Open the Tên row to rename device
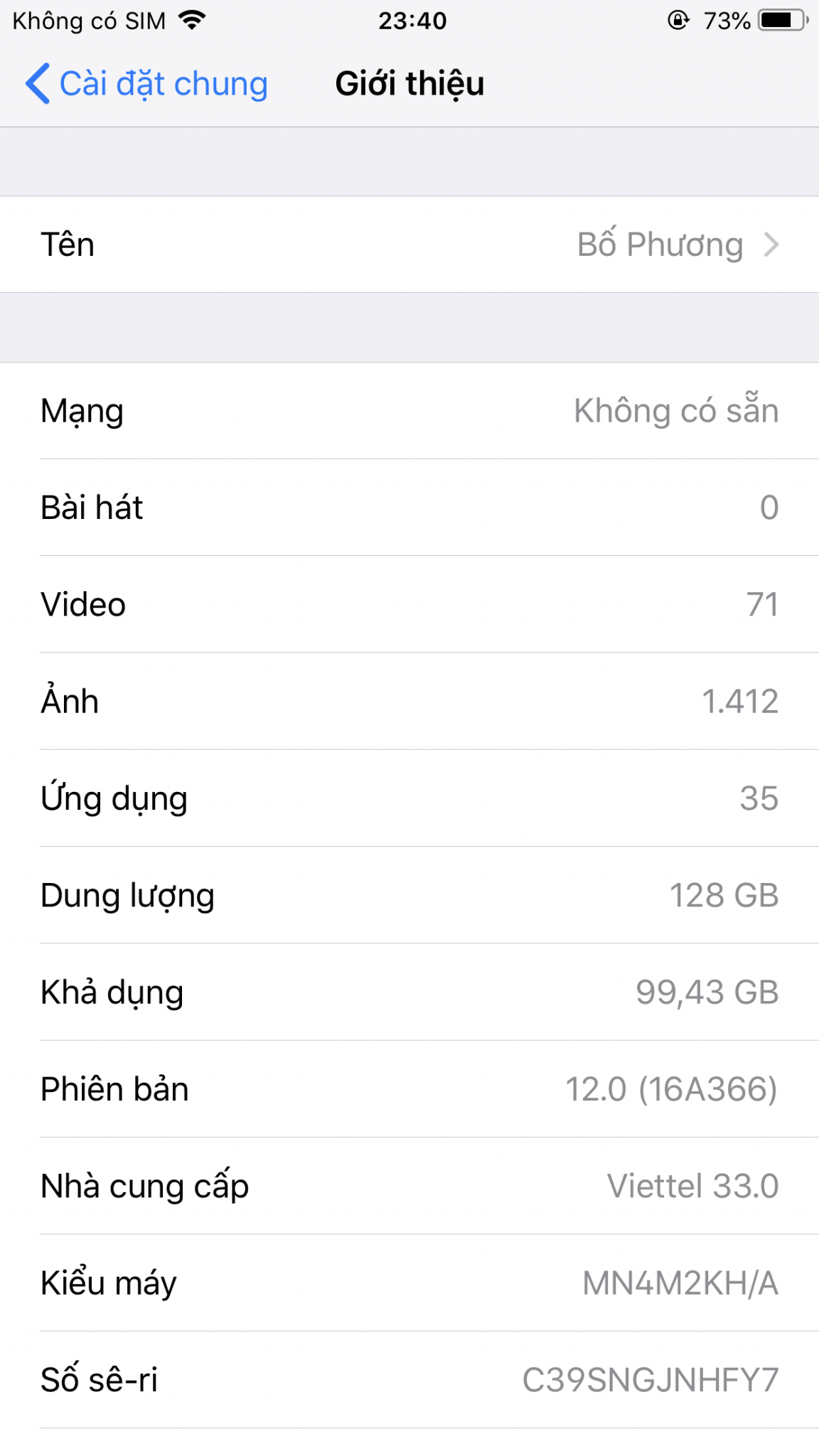The height and width of the screenshot is (1456, 819). (x=409, y=245)
